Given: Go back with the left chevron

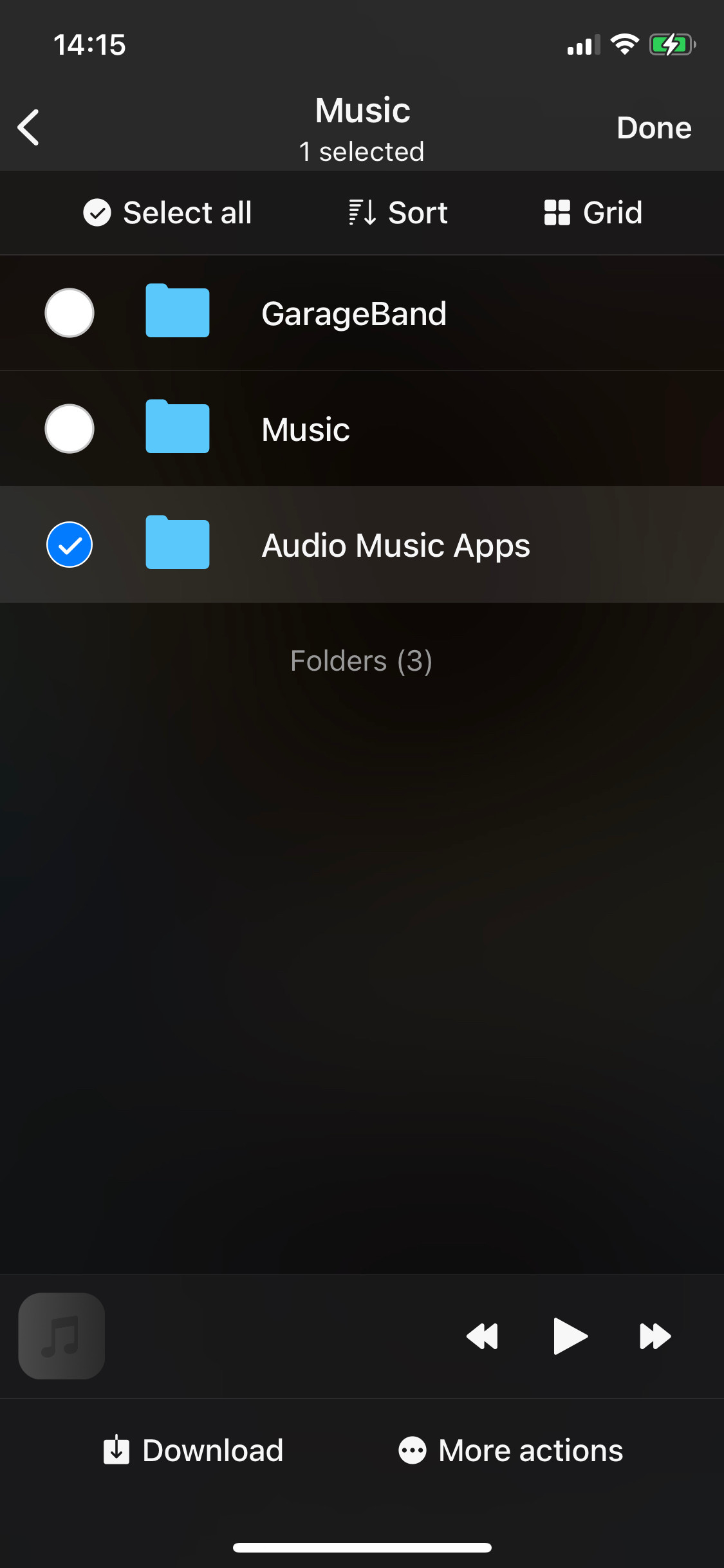Looking at the screenshot, I should coord(28,127).
